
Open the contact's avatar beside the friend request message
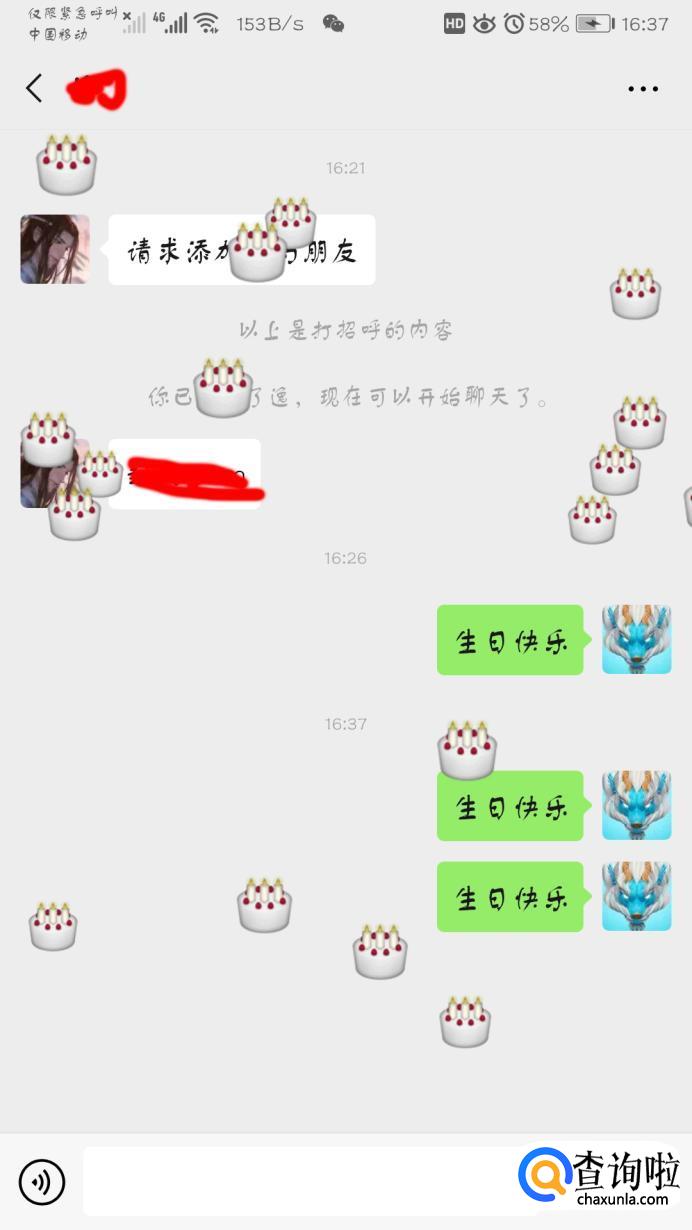[x=55, y=249]
